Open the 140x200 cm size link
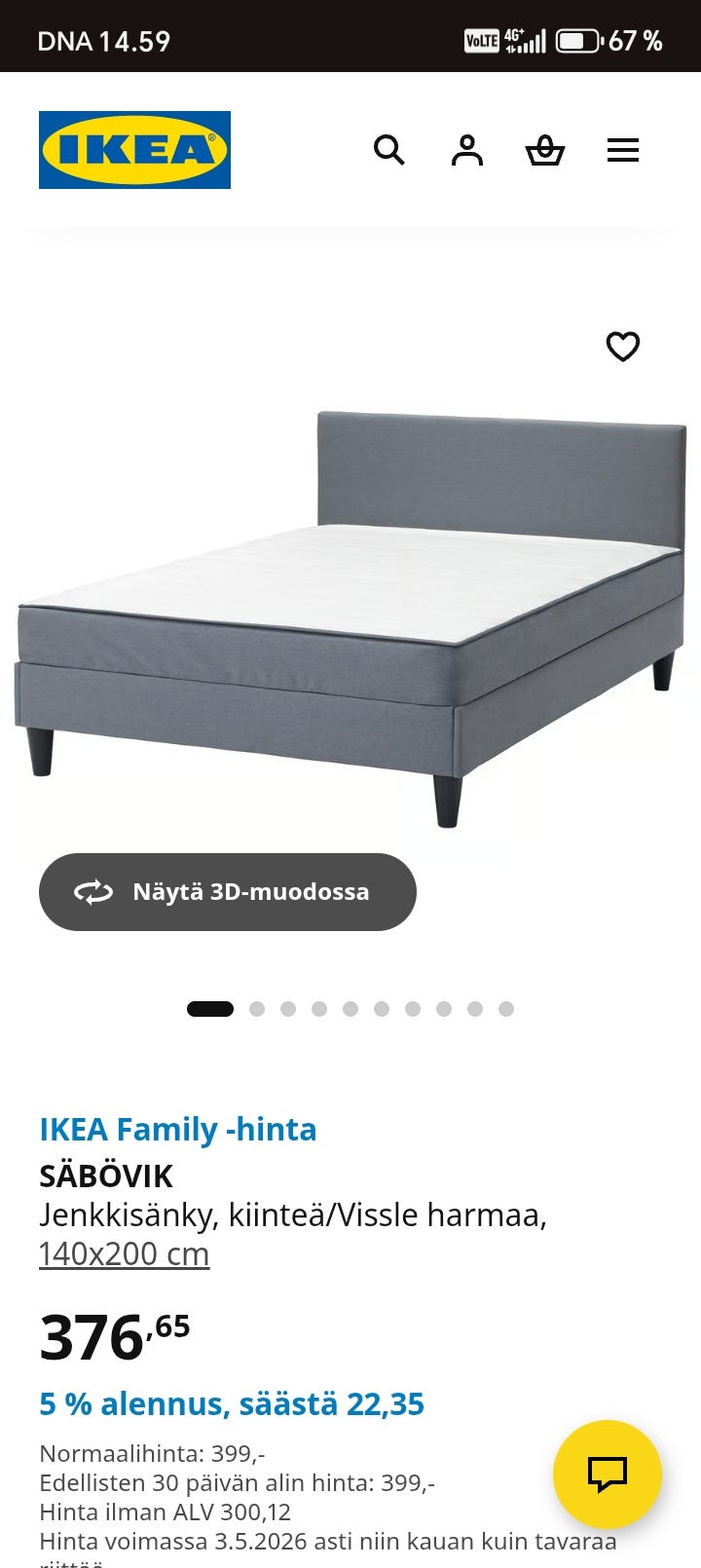Viewport: 701px width, 1568px height. pyautogui.click(x=124, y=1253)
